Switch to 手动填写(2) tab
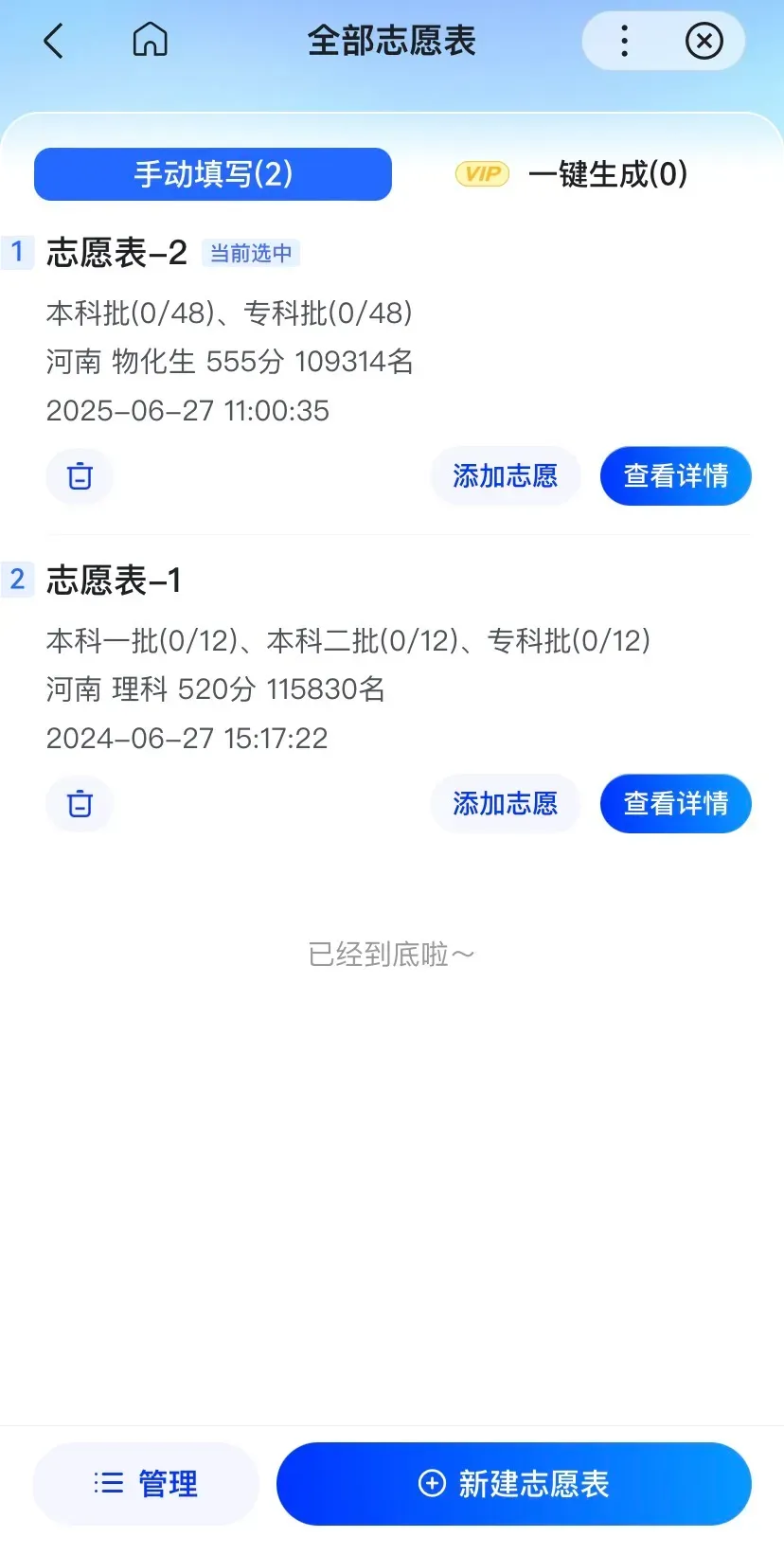 click(x=213, y=174)
